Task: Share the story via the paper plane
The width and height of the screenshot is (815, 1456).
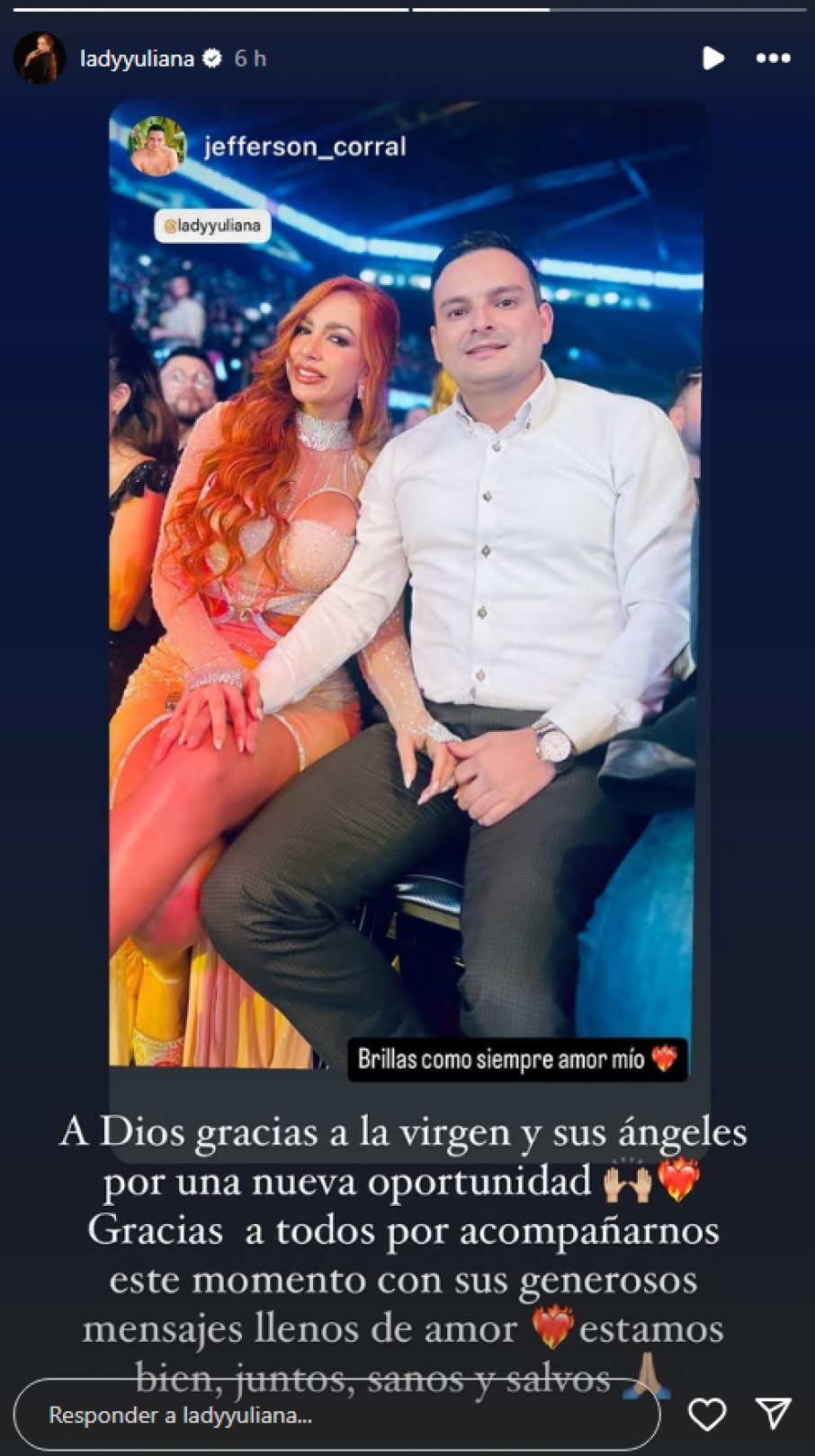Action: tap(774, 1414)
